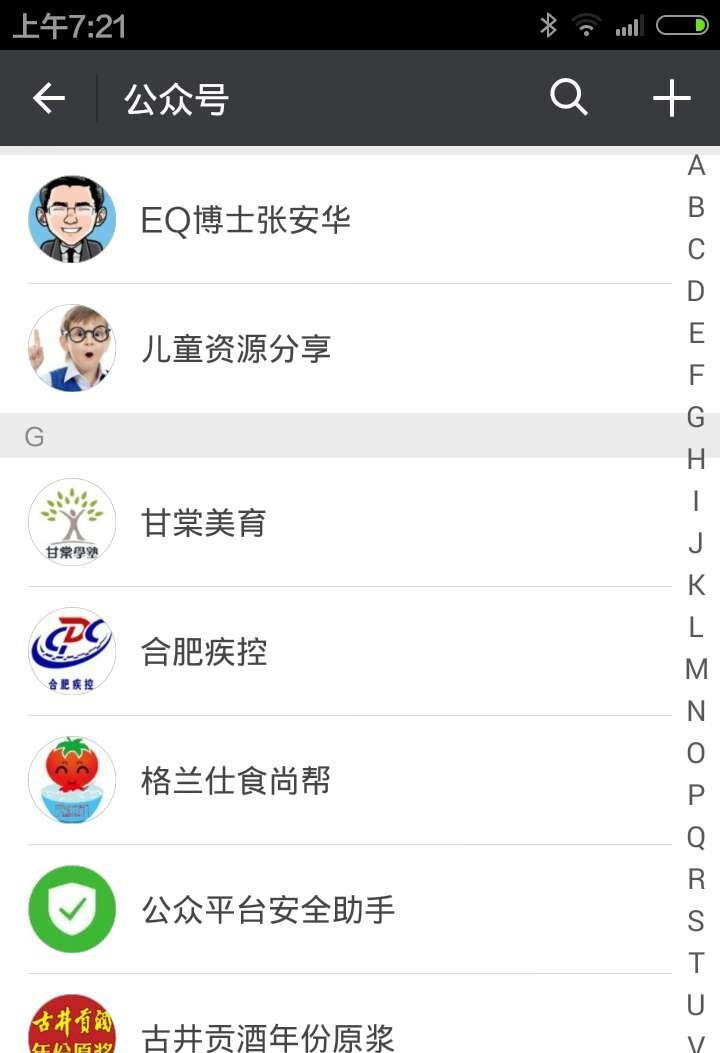The image size is (720, 1053).
Task: Open 公众平台安全助手 account
Action: (268, 910)
